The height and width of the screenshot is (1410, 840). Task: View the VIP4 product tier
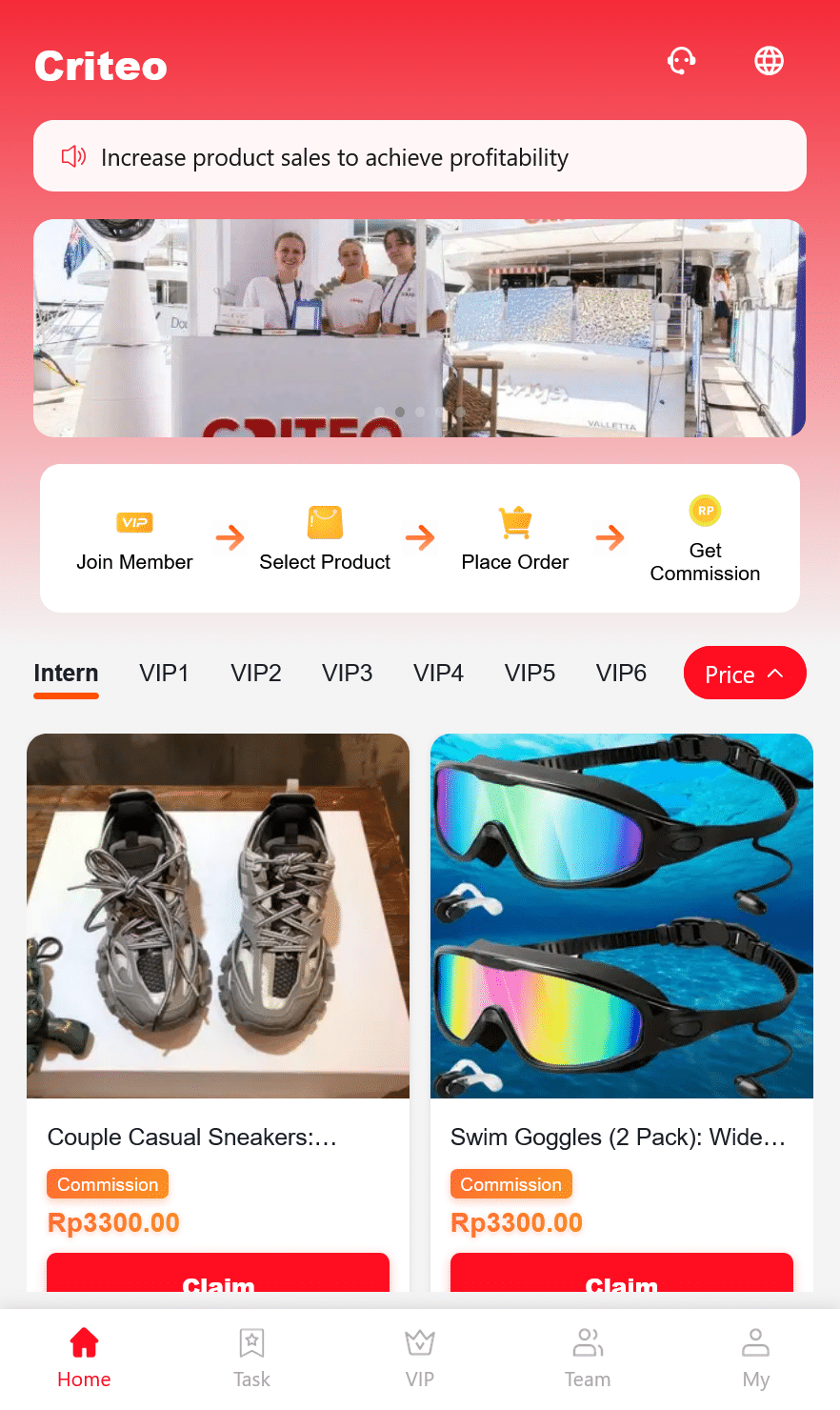click(x=438, y=674)
